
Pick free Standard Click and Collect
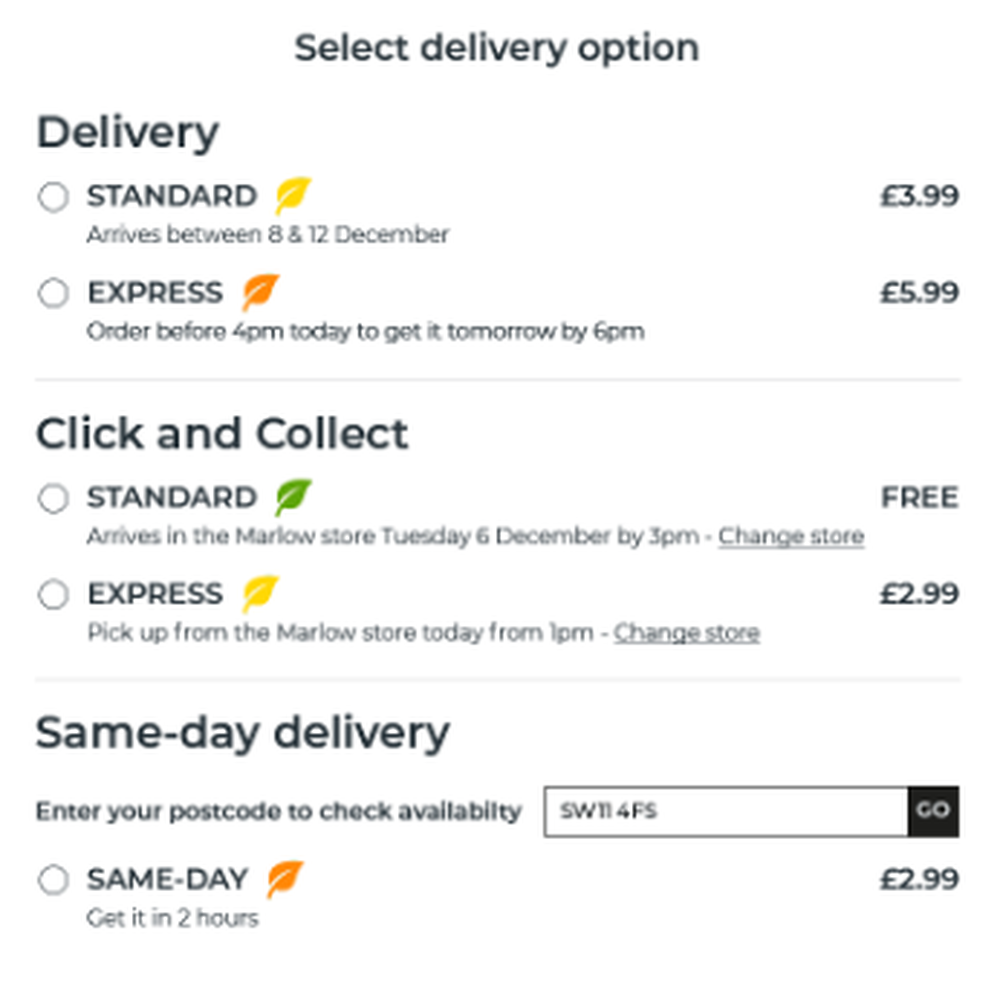(53, 498)
